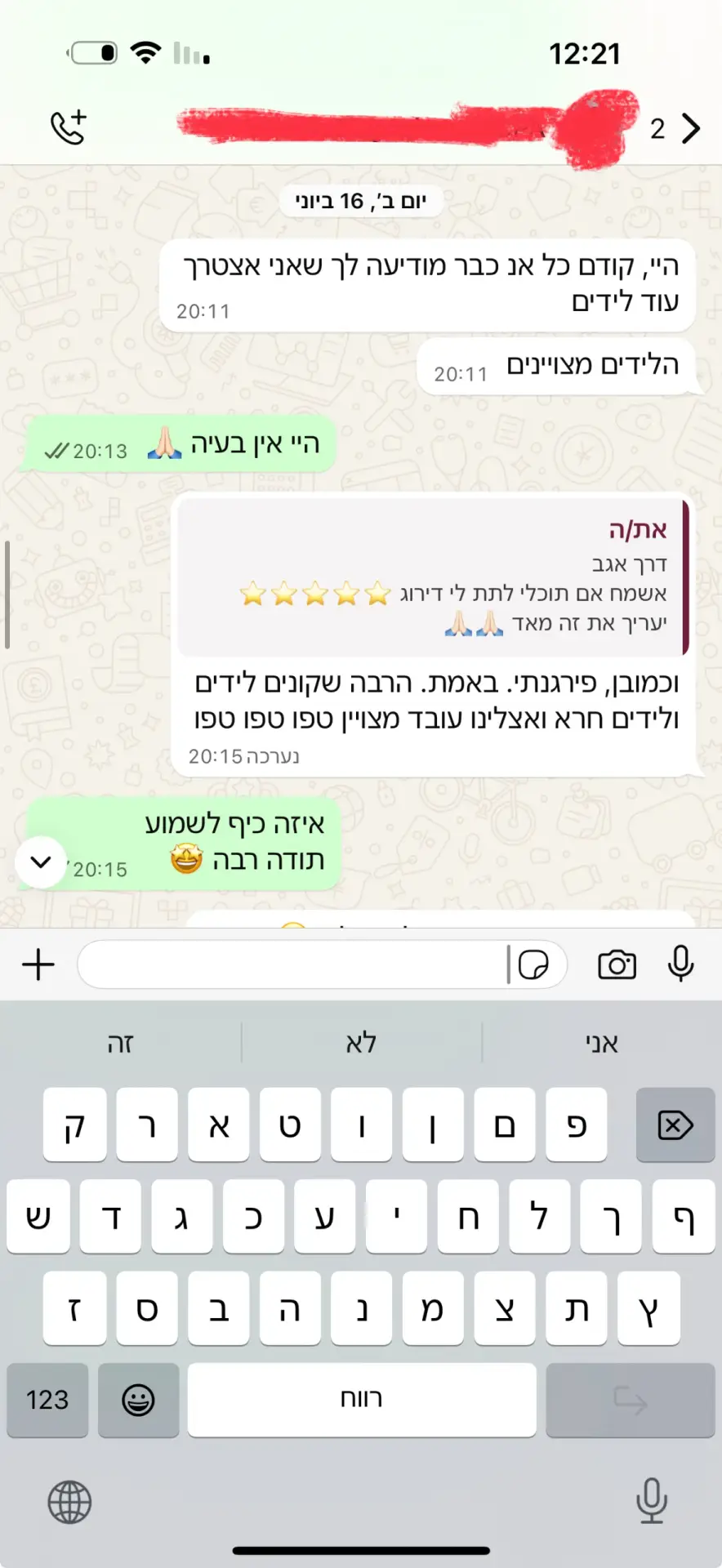Open the emoji keyboard
The height and width of the screenshot is (1568, 722).
click(x=138, y=1400)
